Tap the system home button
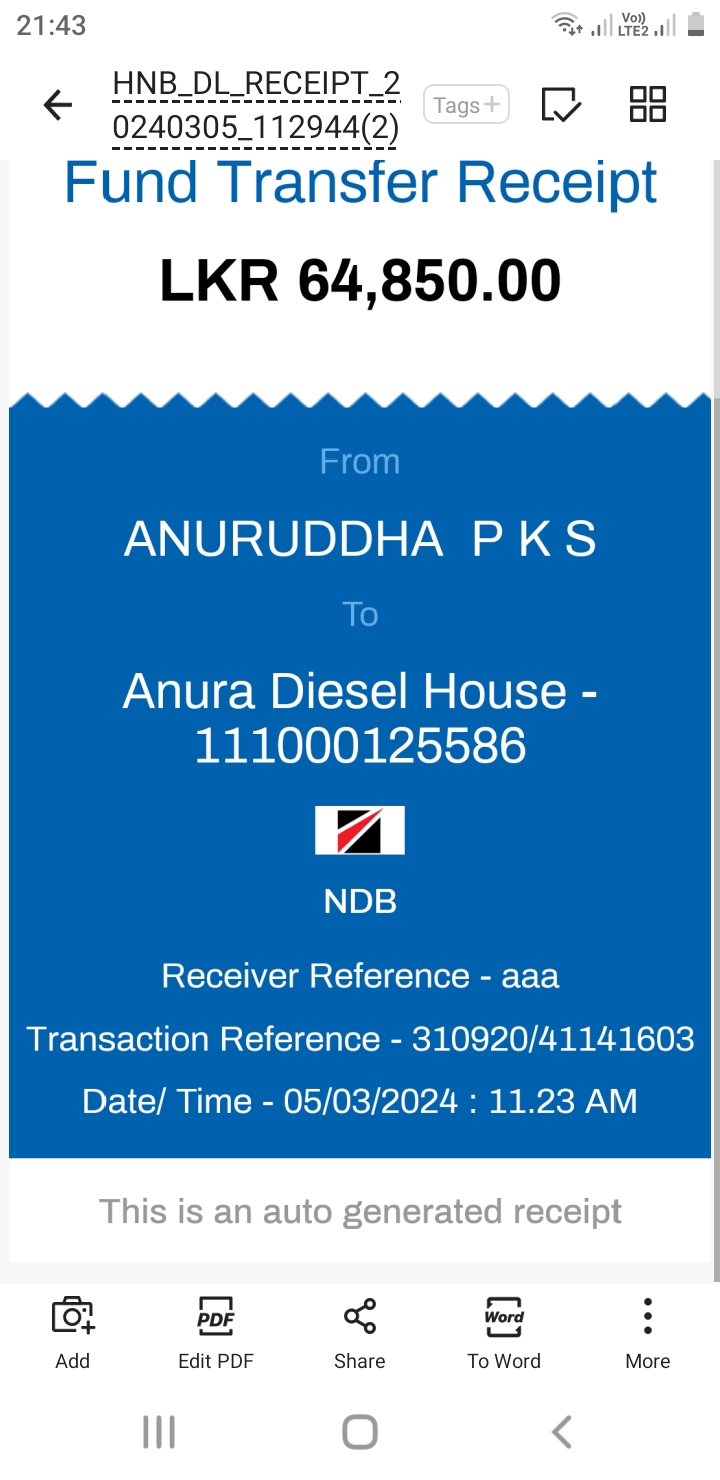Screen dimensions: 720x1480 click(360, 1432)
